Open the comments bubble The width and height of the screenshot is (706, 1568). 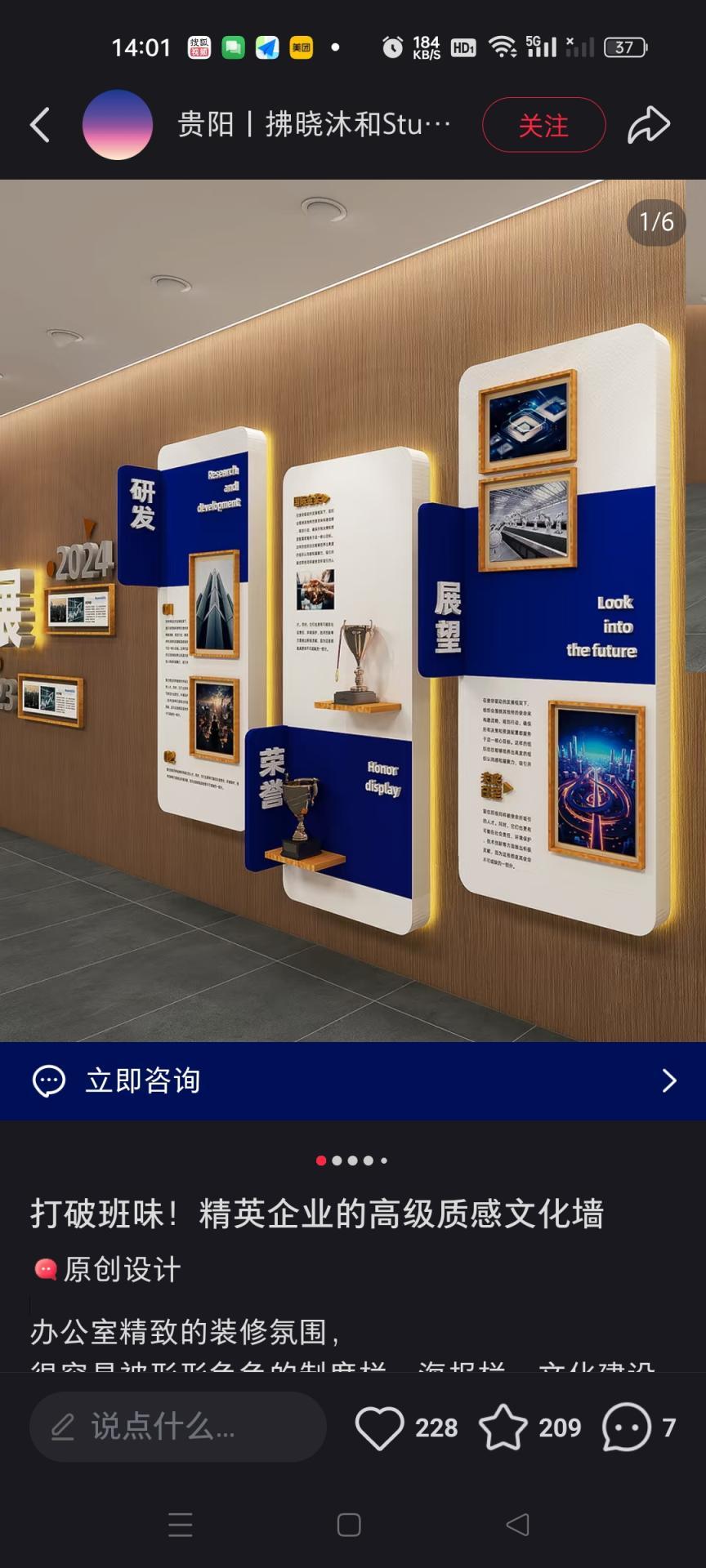click(x=627, y=1427)
